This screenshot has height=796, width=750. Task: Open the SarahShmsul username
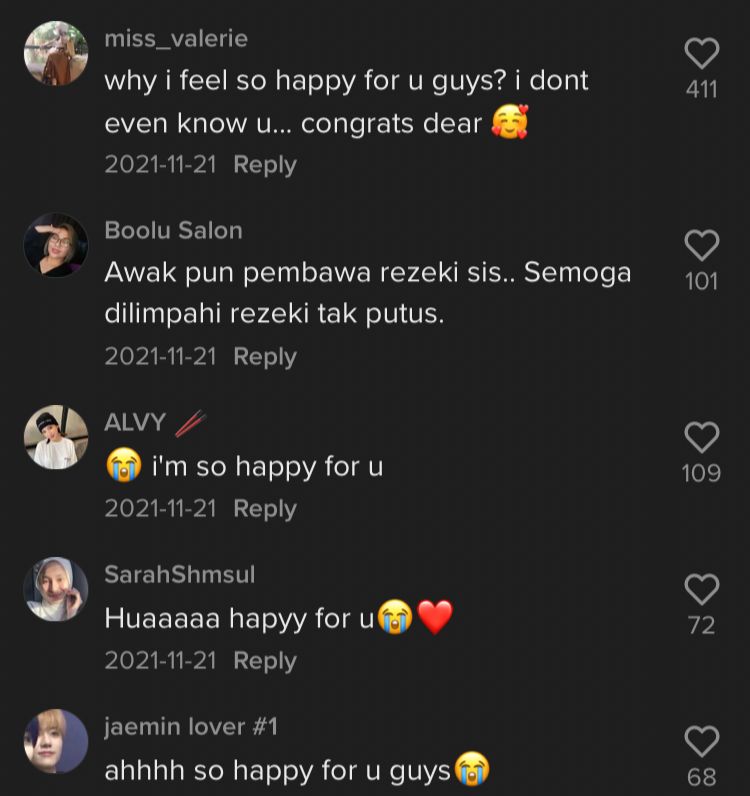[x=179, y=575]
